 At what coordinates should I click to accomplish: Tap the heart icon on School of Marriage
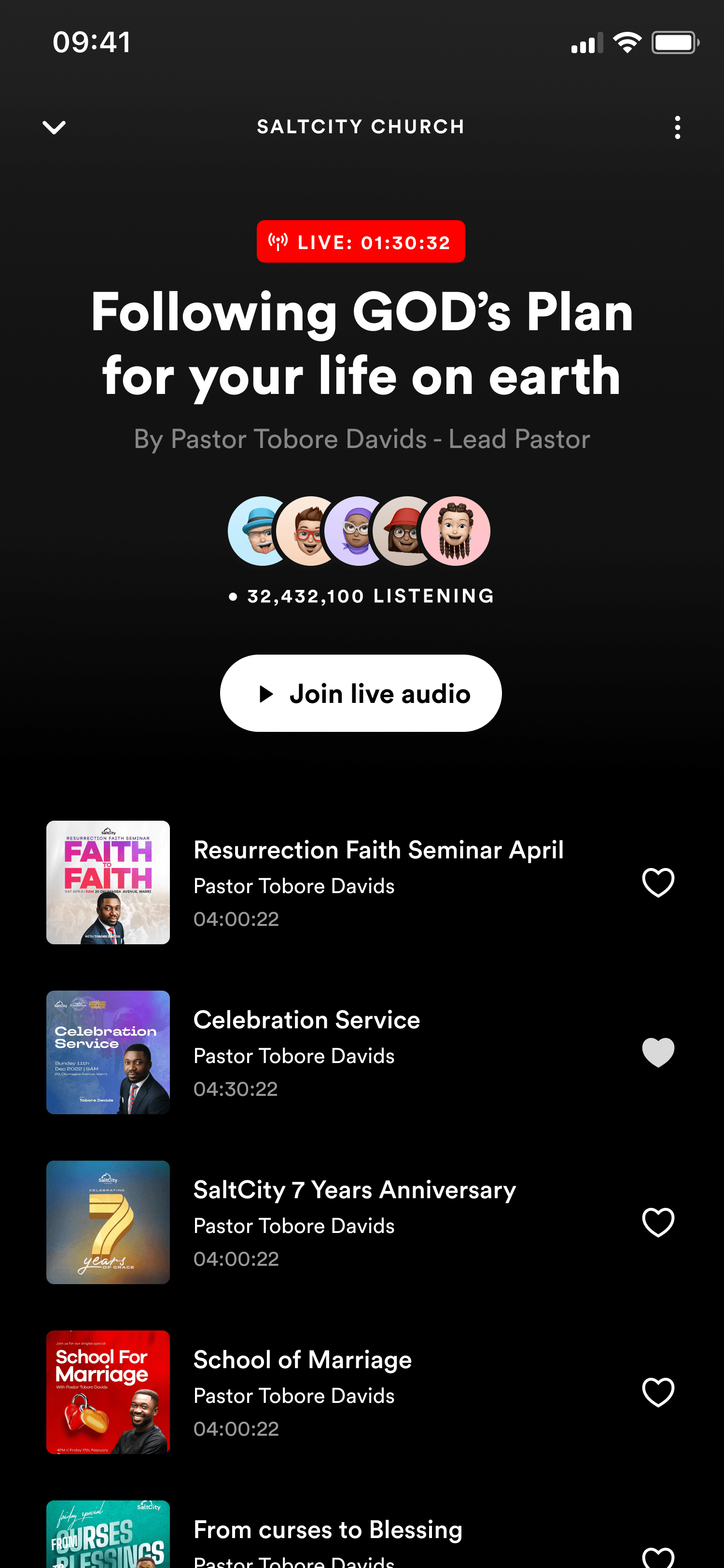[658, 1393]
